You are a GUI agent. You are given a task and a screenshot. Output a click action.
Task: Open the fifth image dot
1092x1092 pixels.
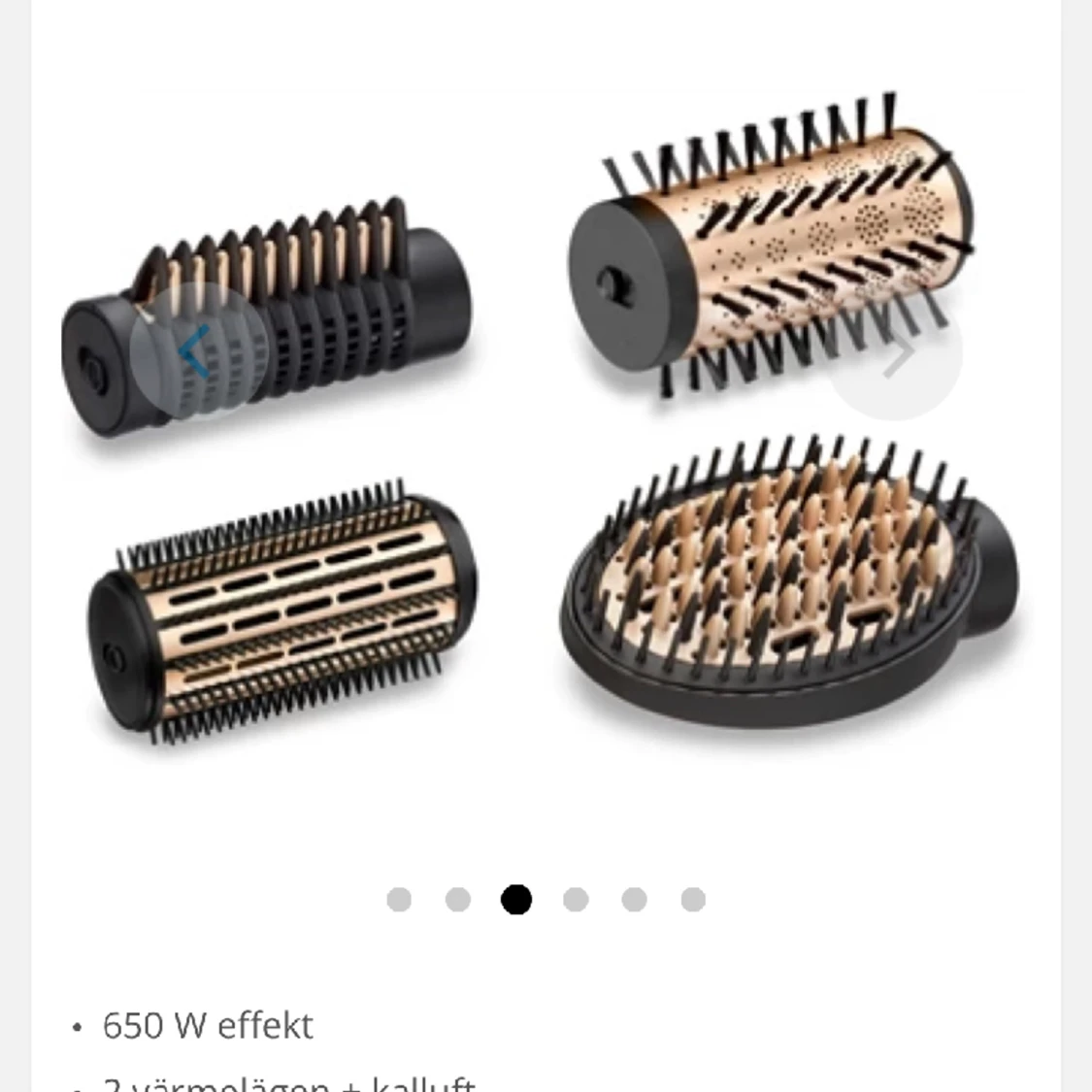635,900
